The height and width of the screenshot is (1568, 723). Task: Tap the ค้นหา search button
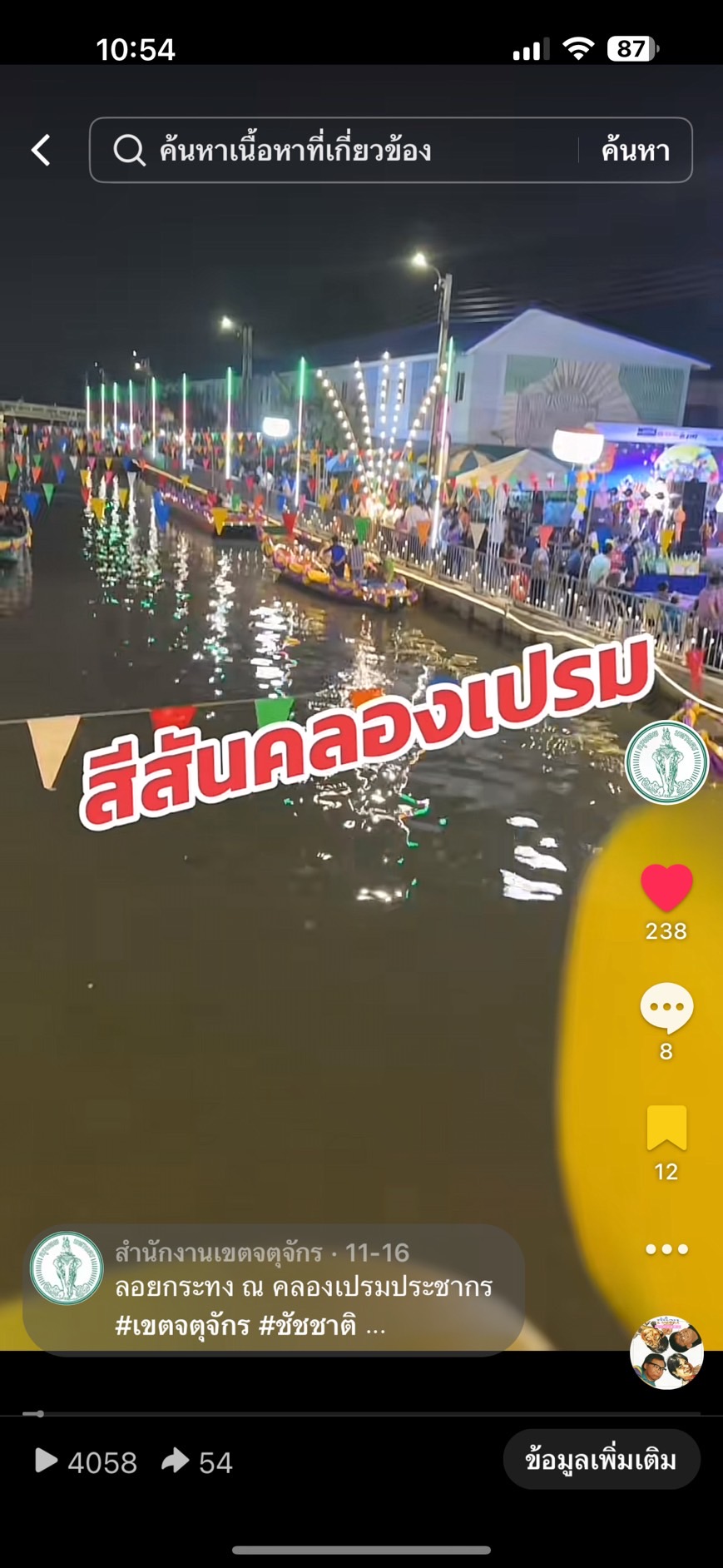(636, 151)
